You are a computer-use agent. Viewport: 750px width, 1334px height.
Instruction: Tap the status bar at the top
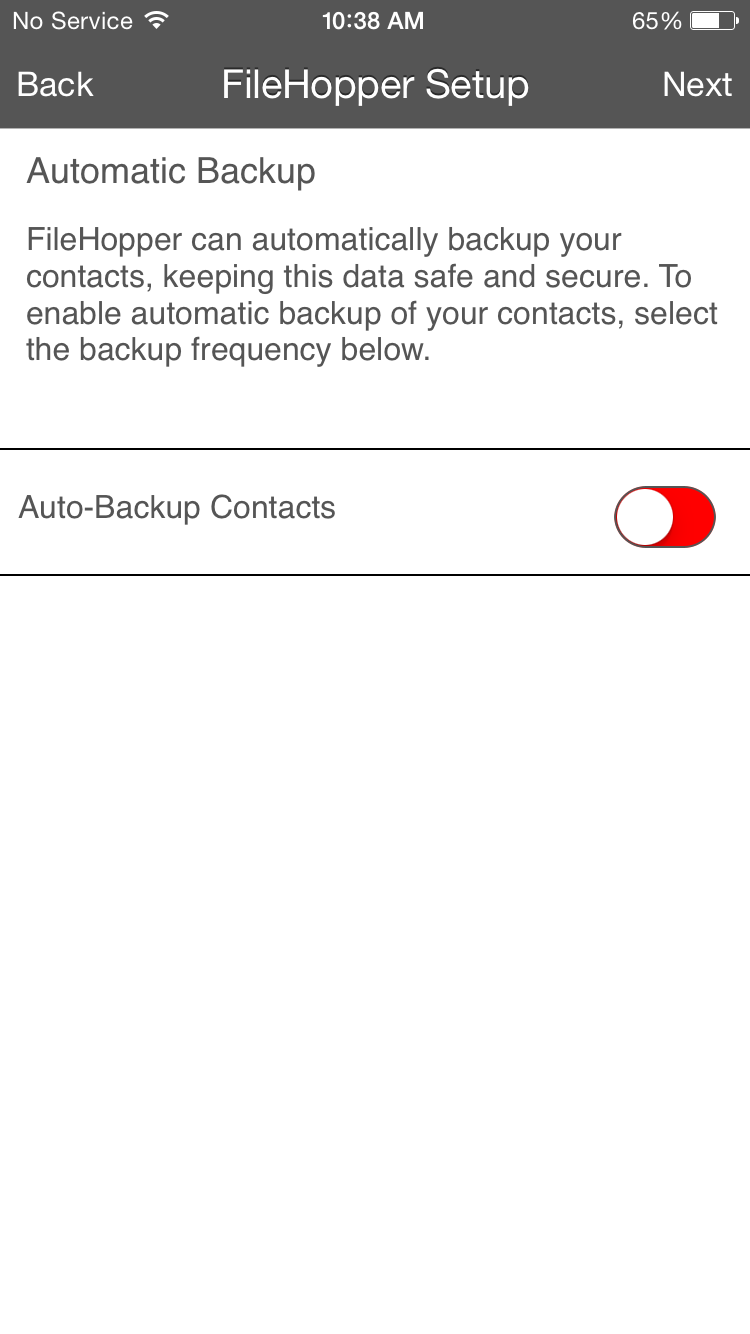pyautogui.click(x=374, y=19)
